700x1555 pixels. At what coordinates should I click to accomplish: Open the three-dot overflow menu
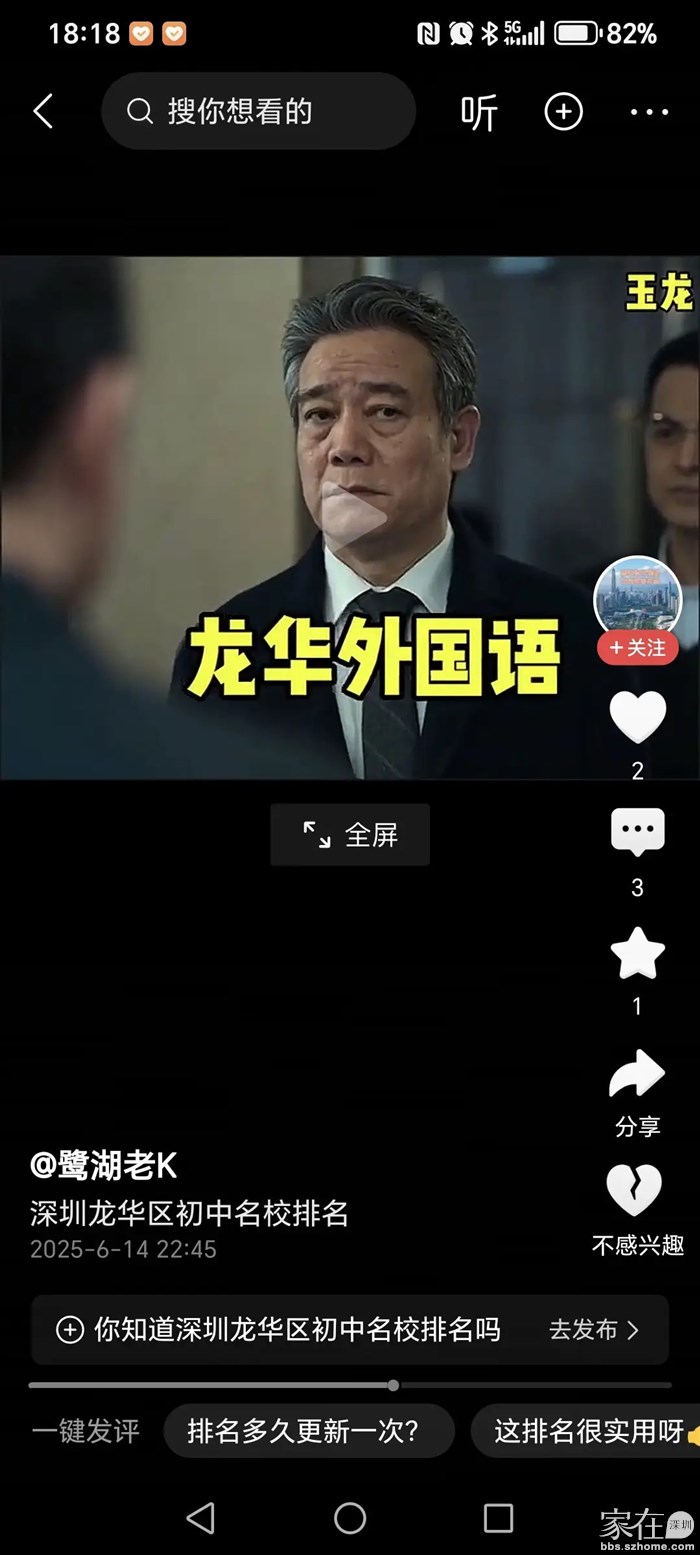tap(649, 111)
